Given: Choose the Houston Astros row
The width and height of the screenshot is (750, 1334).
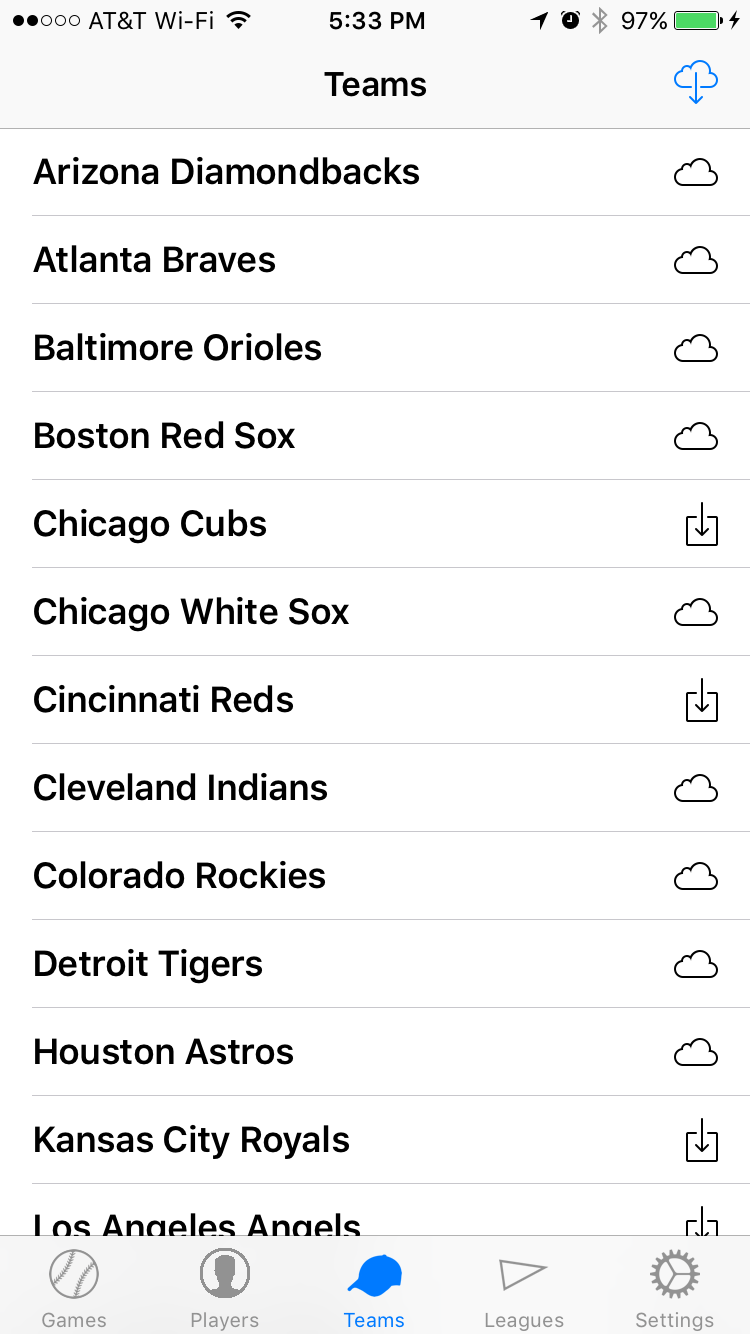Looking at the screenshot, I should pyautogui.click(x=164, y=1052).
